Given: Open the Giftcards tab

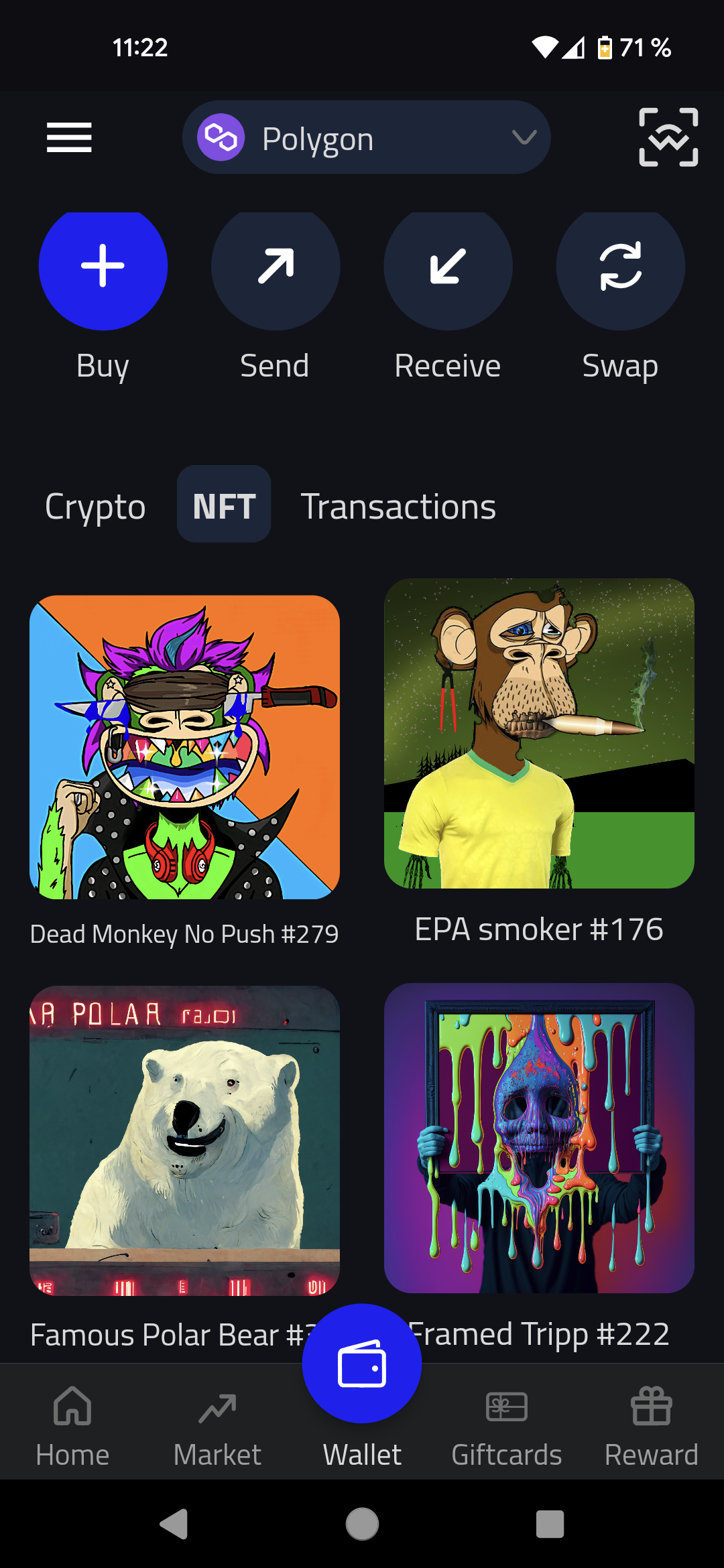Looking at the screenshot, I should click(x=507, y=1425).
